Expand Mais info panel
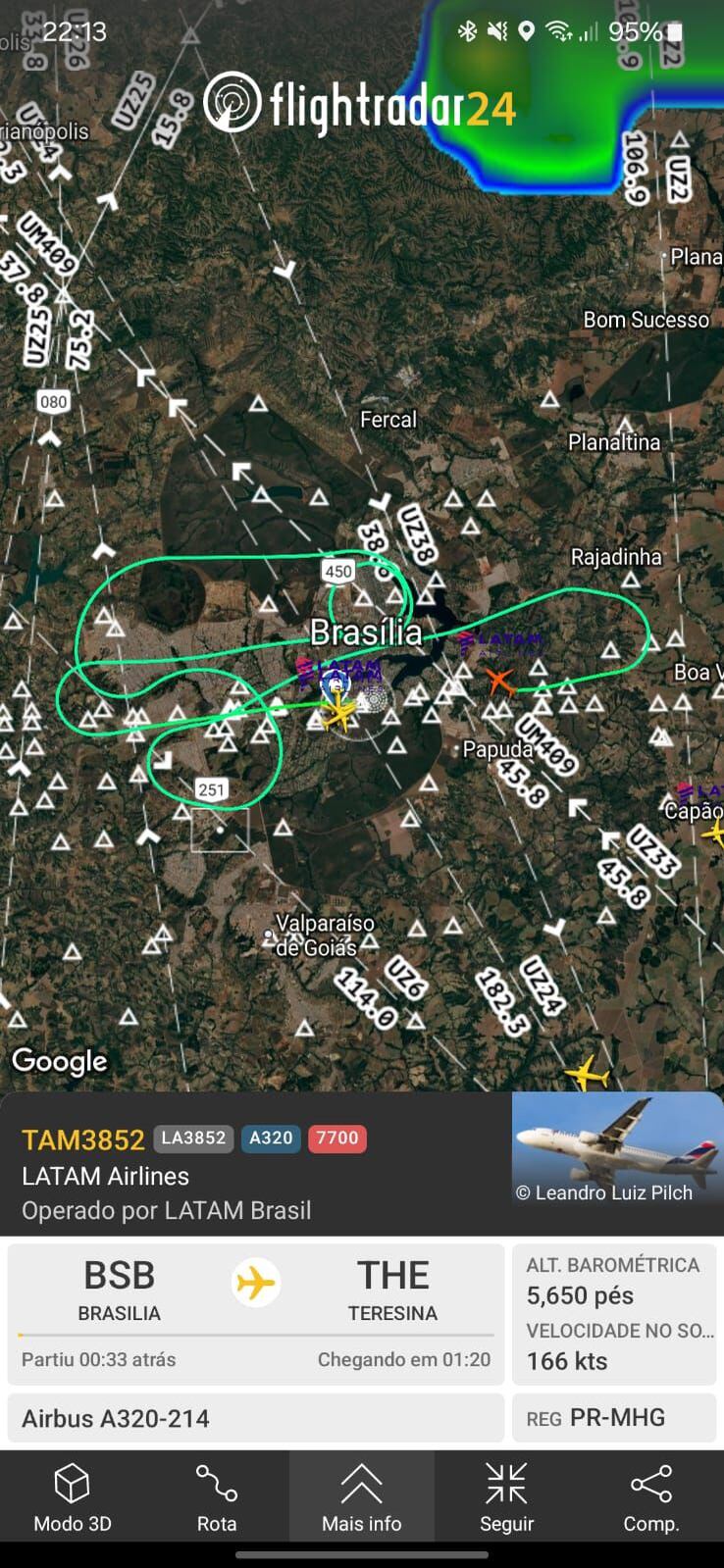This screenshot has width=724, height=1568. 361,1497
